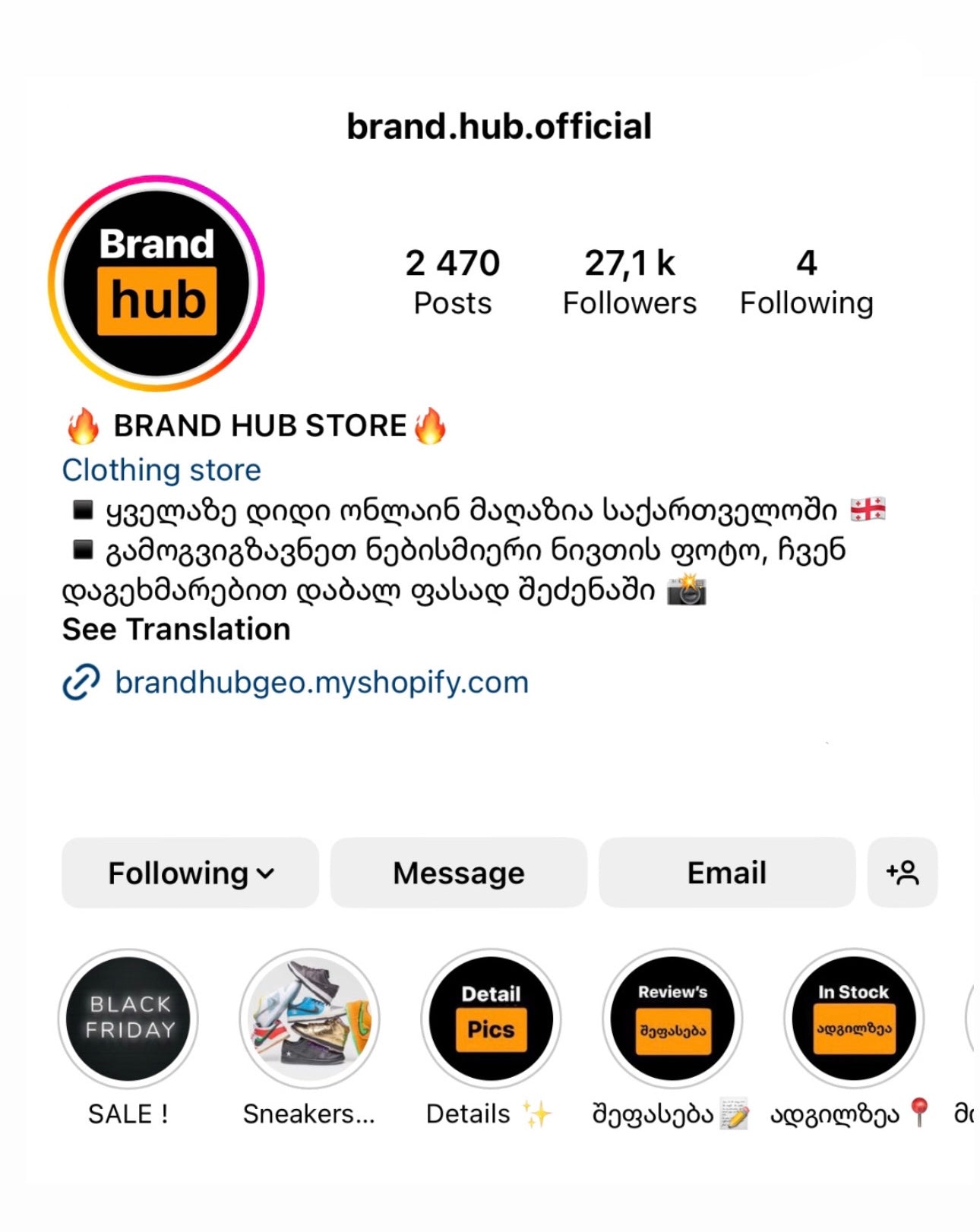Open the brandhubgeo.myshopify.com link
This screenshot has height=1232, width=980.
pyautogui.click(x=321, y=682)
